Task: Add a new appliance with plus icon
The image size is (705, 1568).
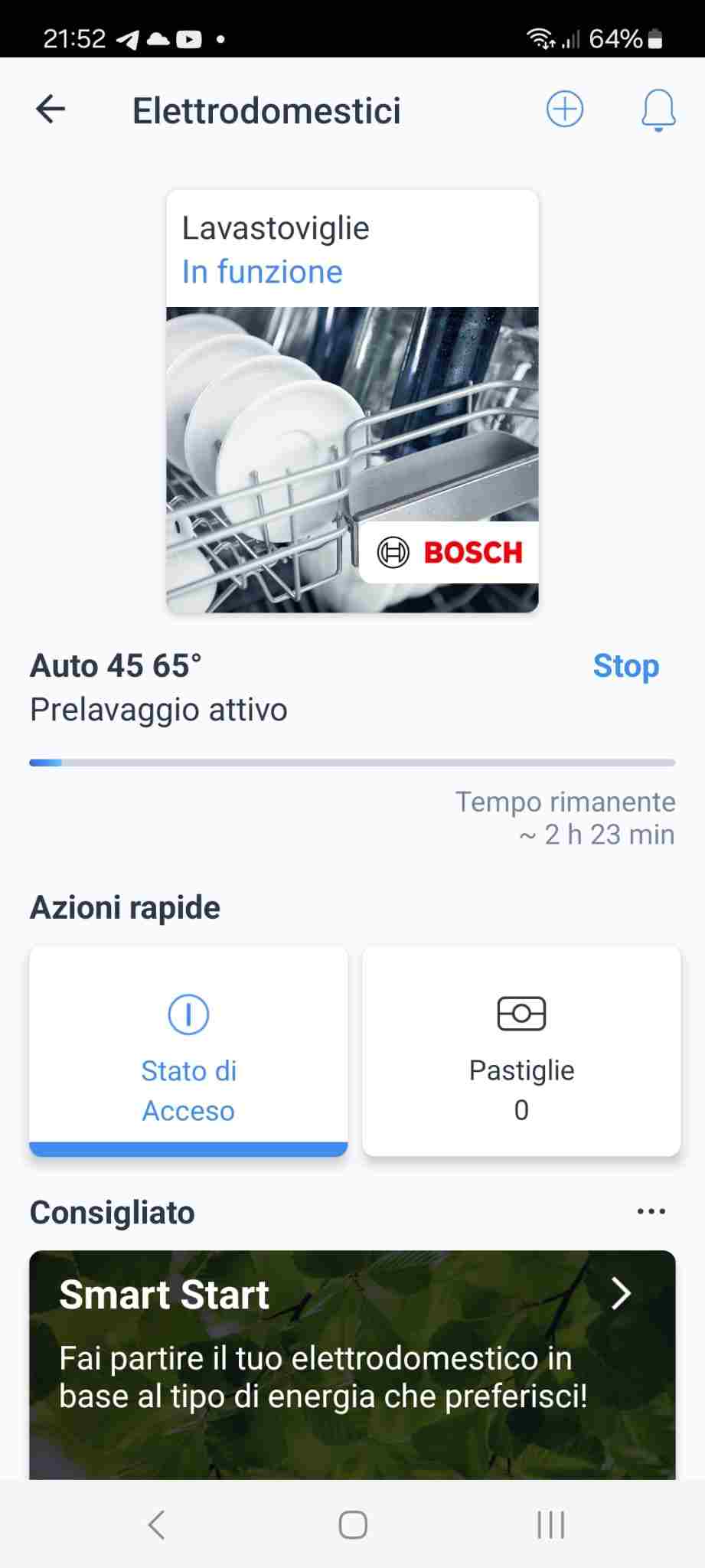Action: (564, 109)
